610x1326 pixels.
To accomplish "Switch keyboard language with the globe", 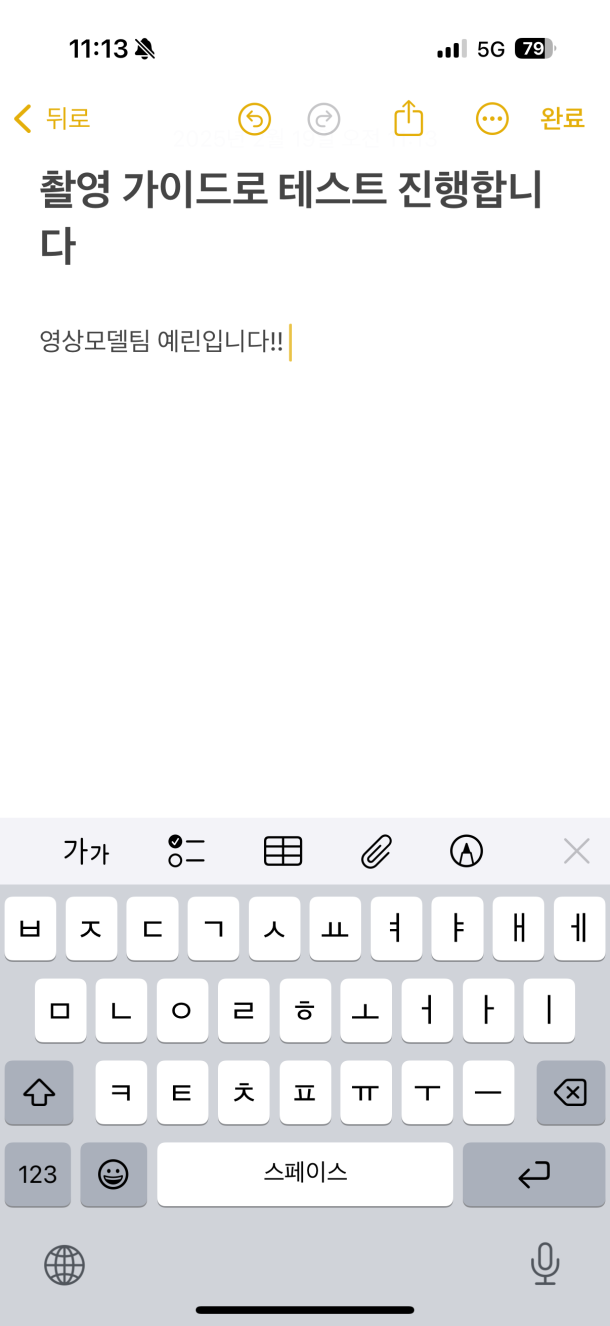I will 65,1265.
